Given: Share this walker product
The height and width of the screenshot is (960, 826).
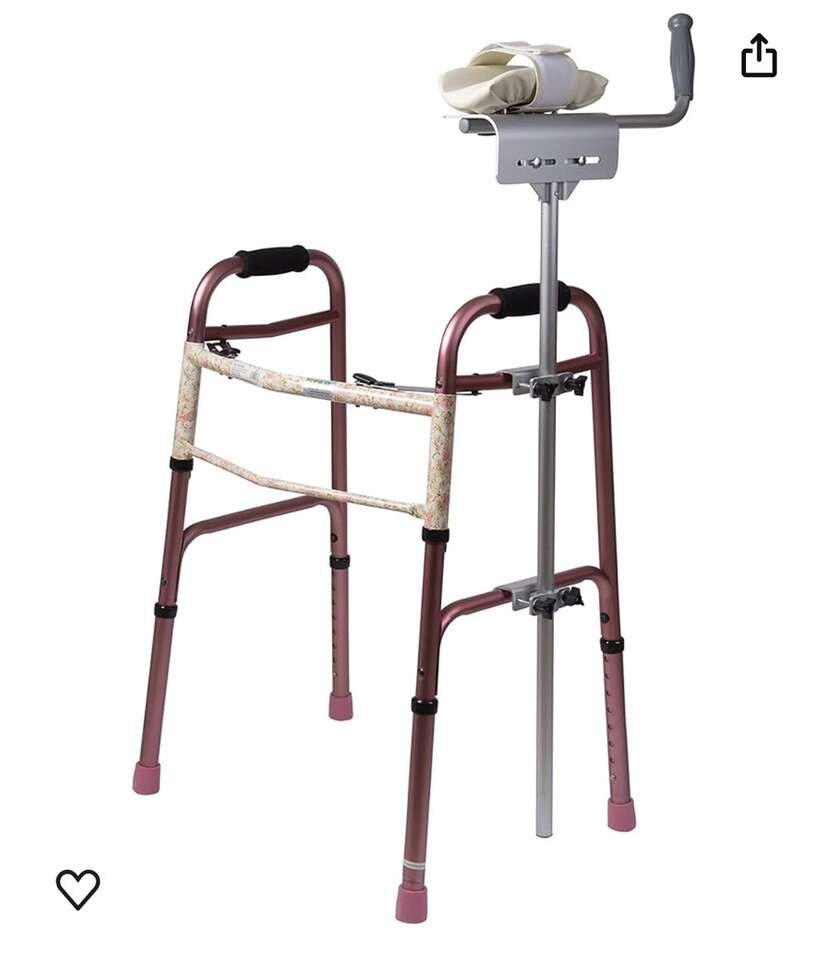Looking at the screenshot, I should coord(759,56).
